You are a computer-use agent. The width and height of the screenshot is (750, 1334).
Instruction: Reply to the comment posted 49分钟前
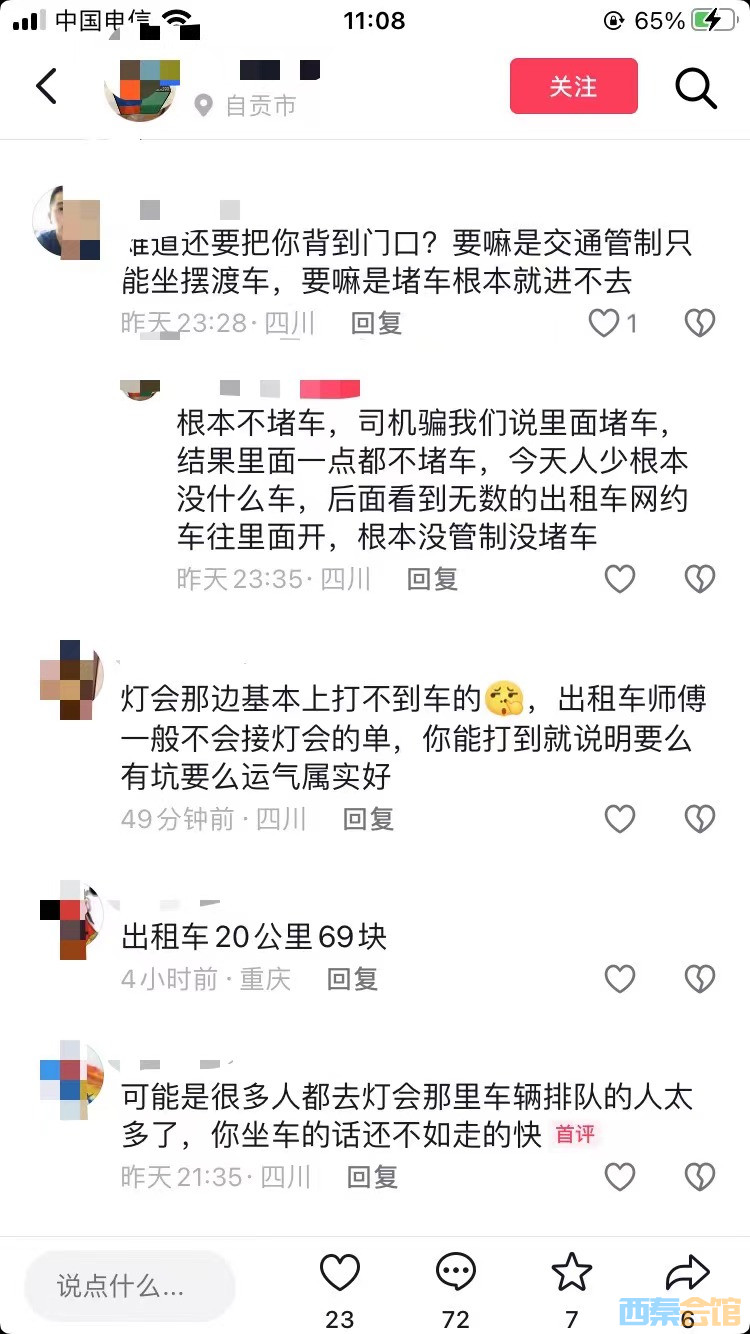pos(368,819)
